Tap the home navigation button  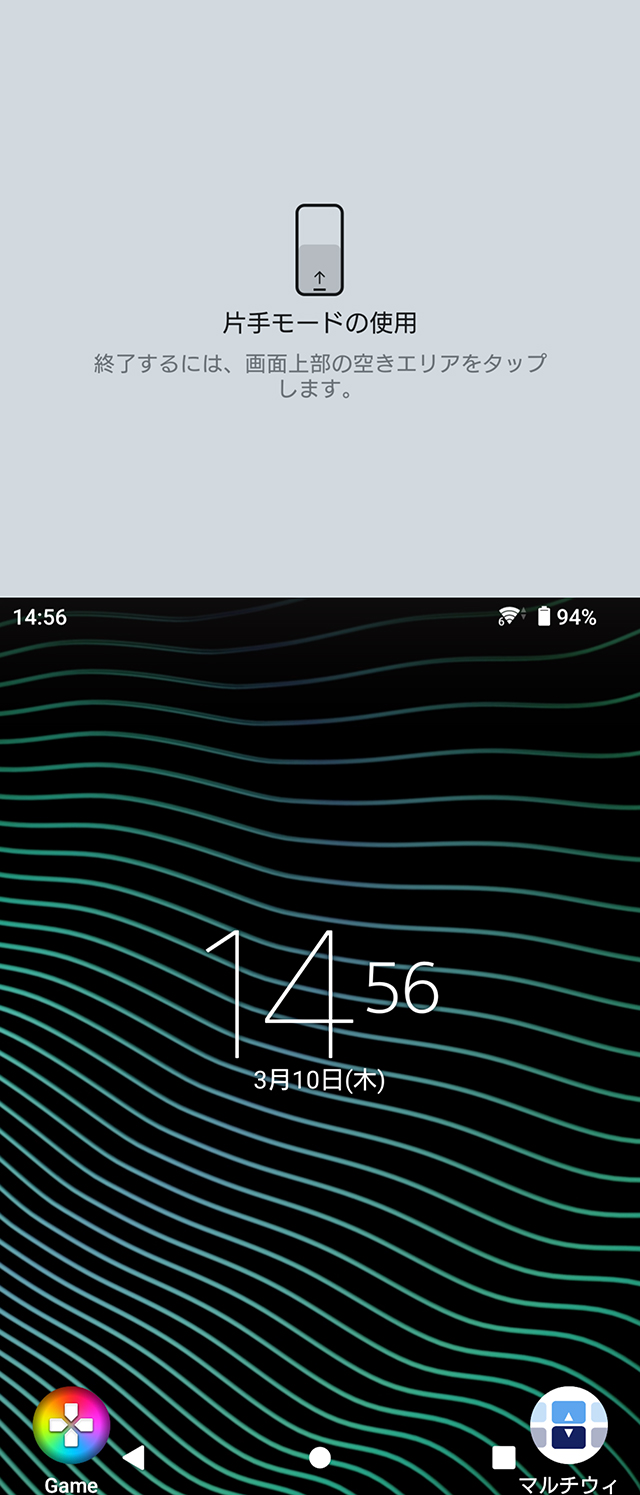[320, 1458]
